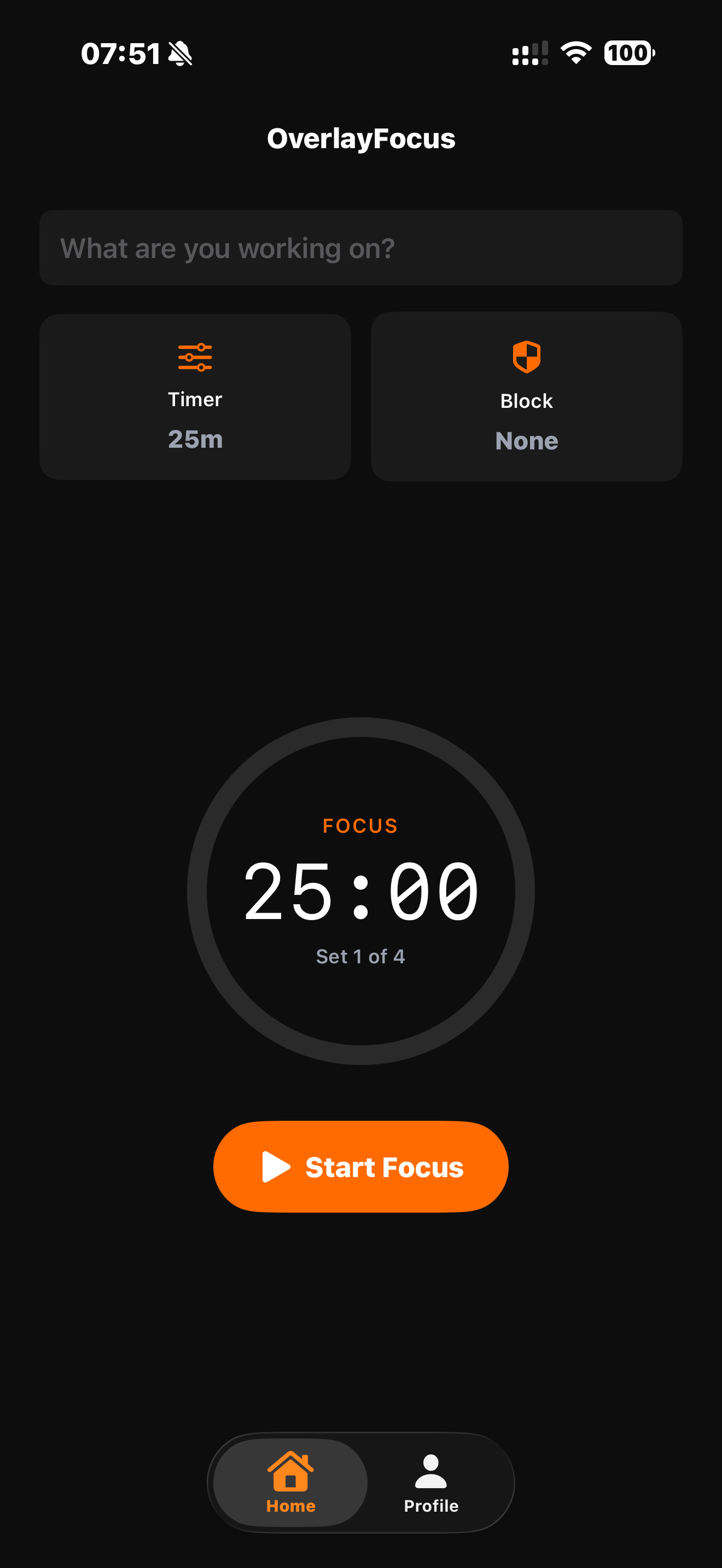Screen dimensions: 722x1568
Task: Click the battery indicator showing 100
Action: (628, 54)
